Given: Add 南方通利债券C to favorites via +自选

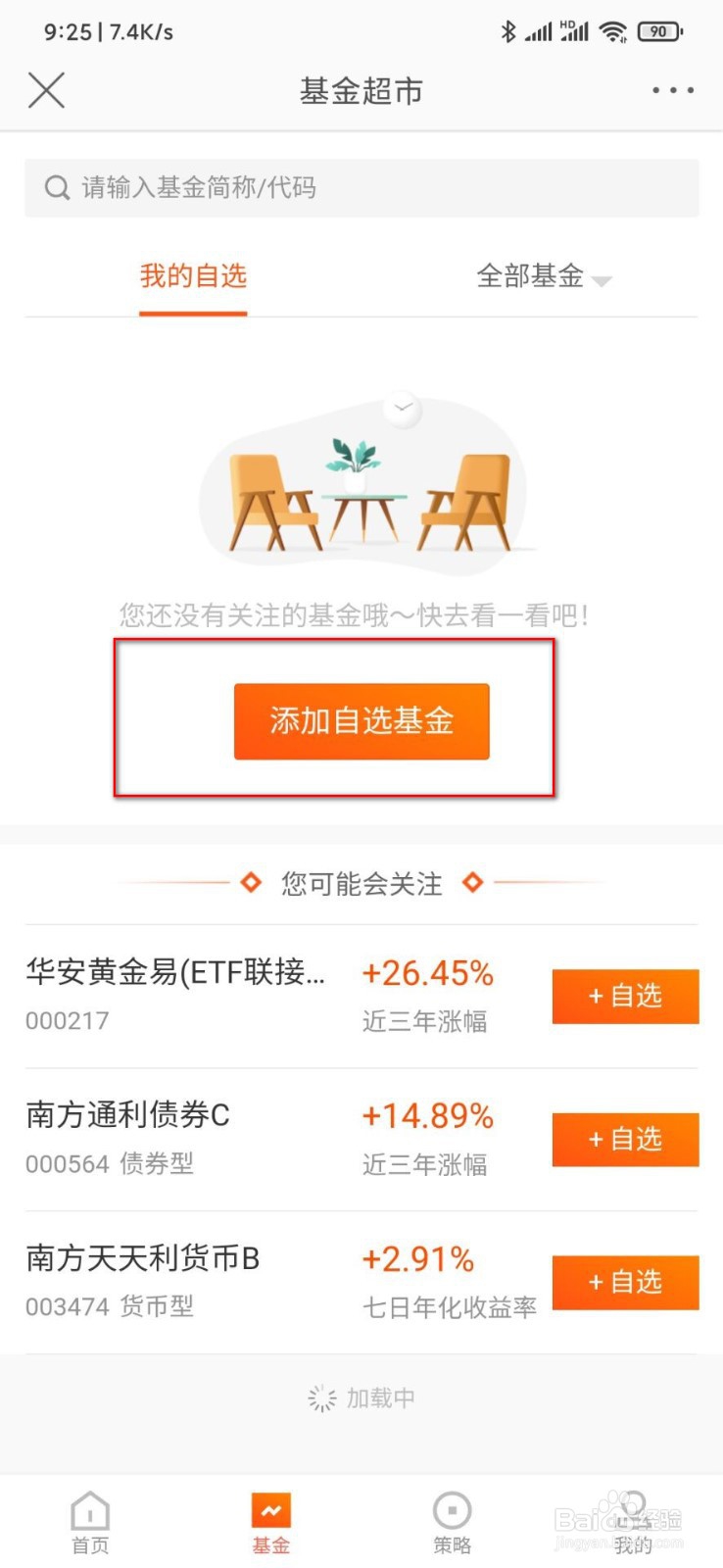Looking at the screenshot, I should [625, 1139].
